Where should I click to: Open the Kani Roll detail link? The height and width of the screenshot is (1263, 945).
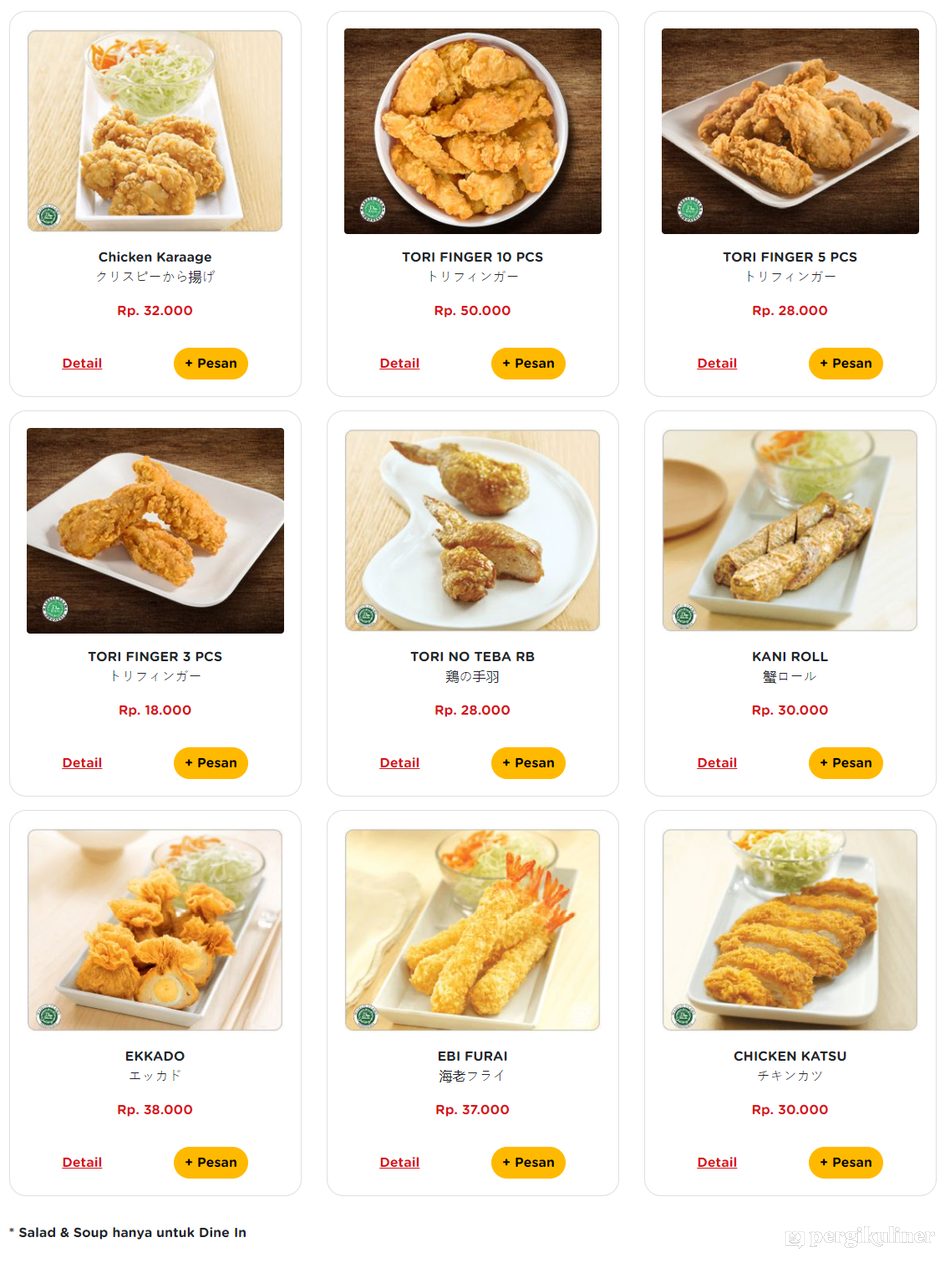pos(717,763)
